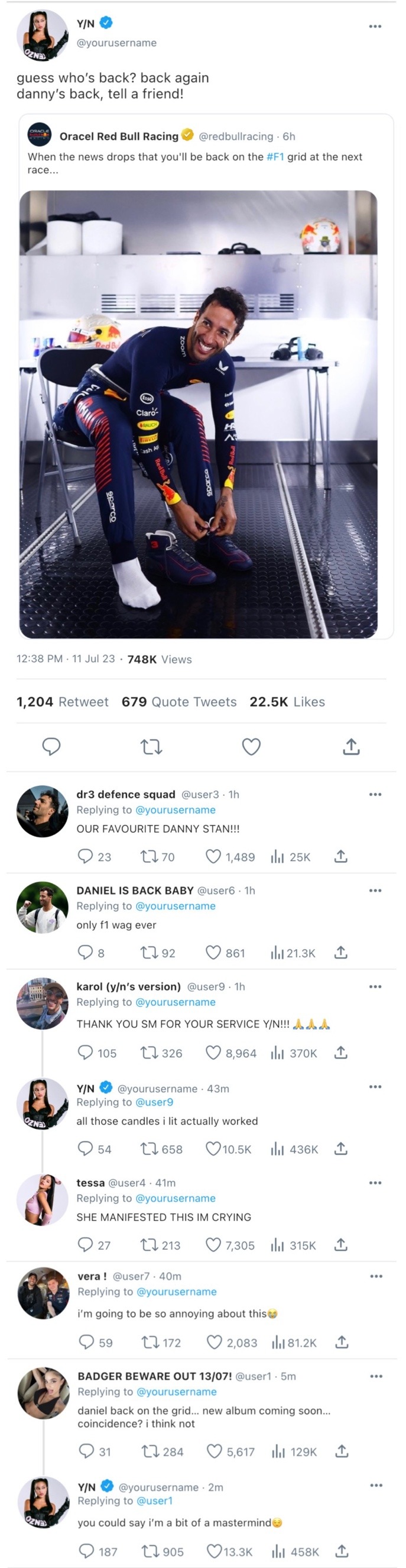The width and height of the screenshot is (406, 1568).
Task: View the 22.5K Likes list
Action: (287, 702)
